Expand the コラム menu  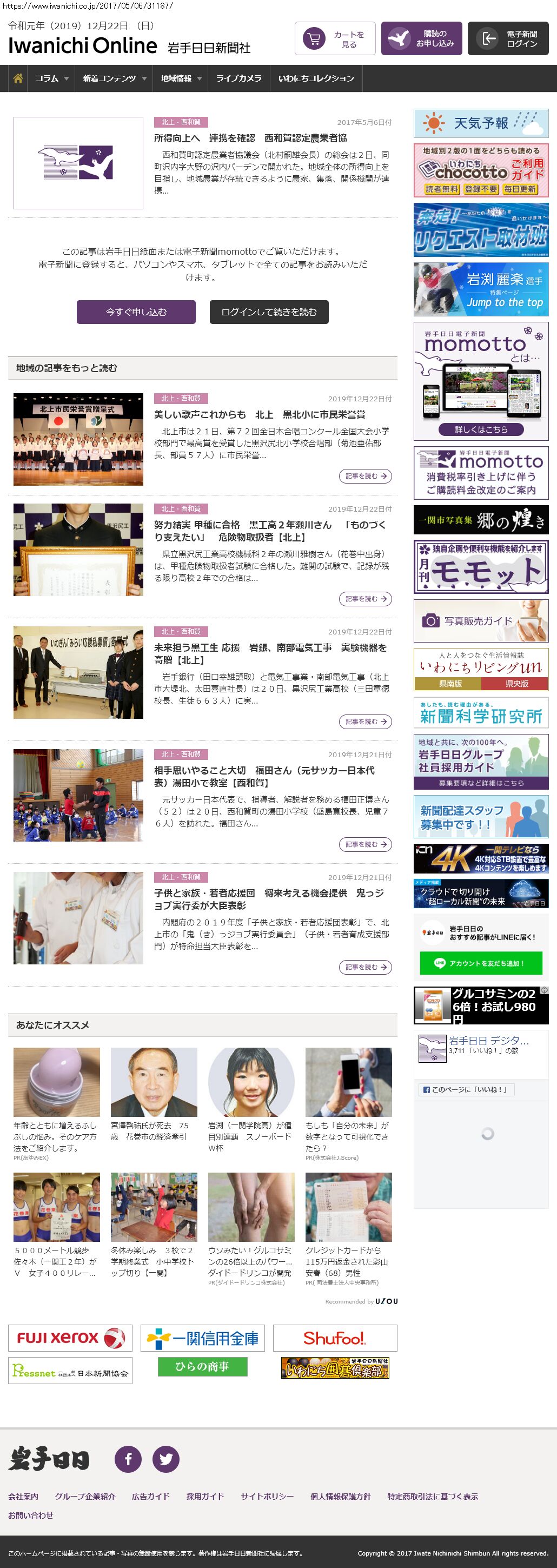pyautogui.click(x=51, y=78)
